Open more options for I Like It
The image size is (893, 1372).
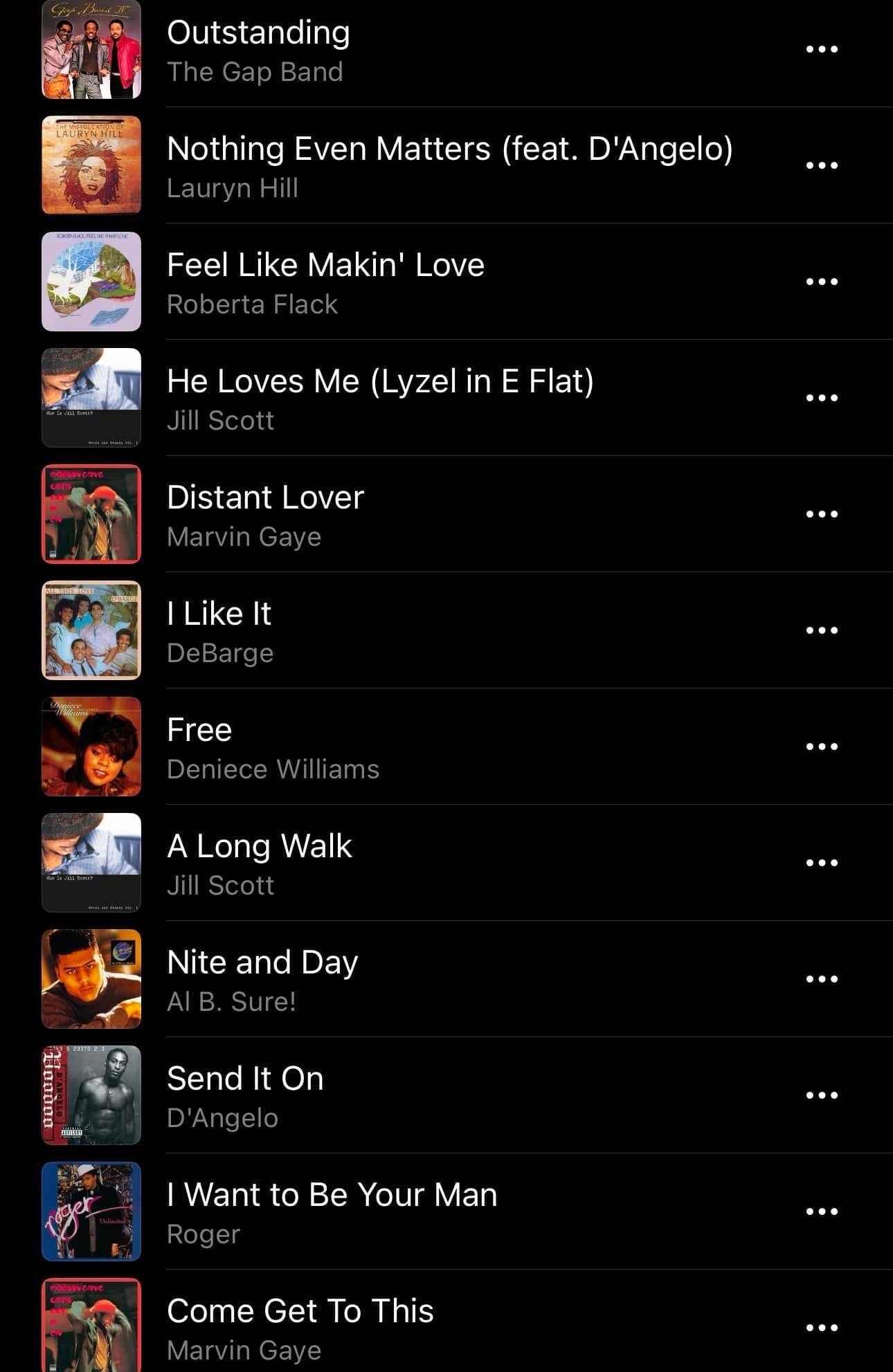pos(822,630)
